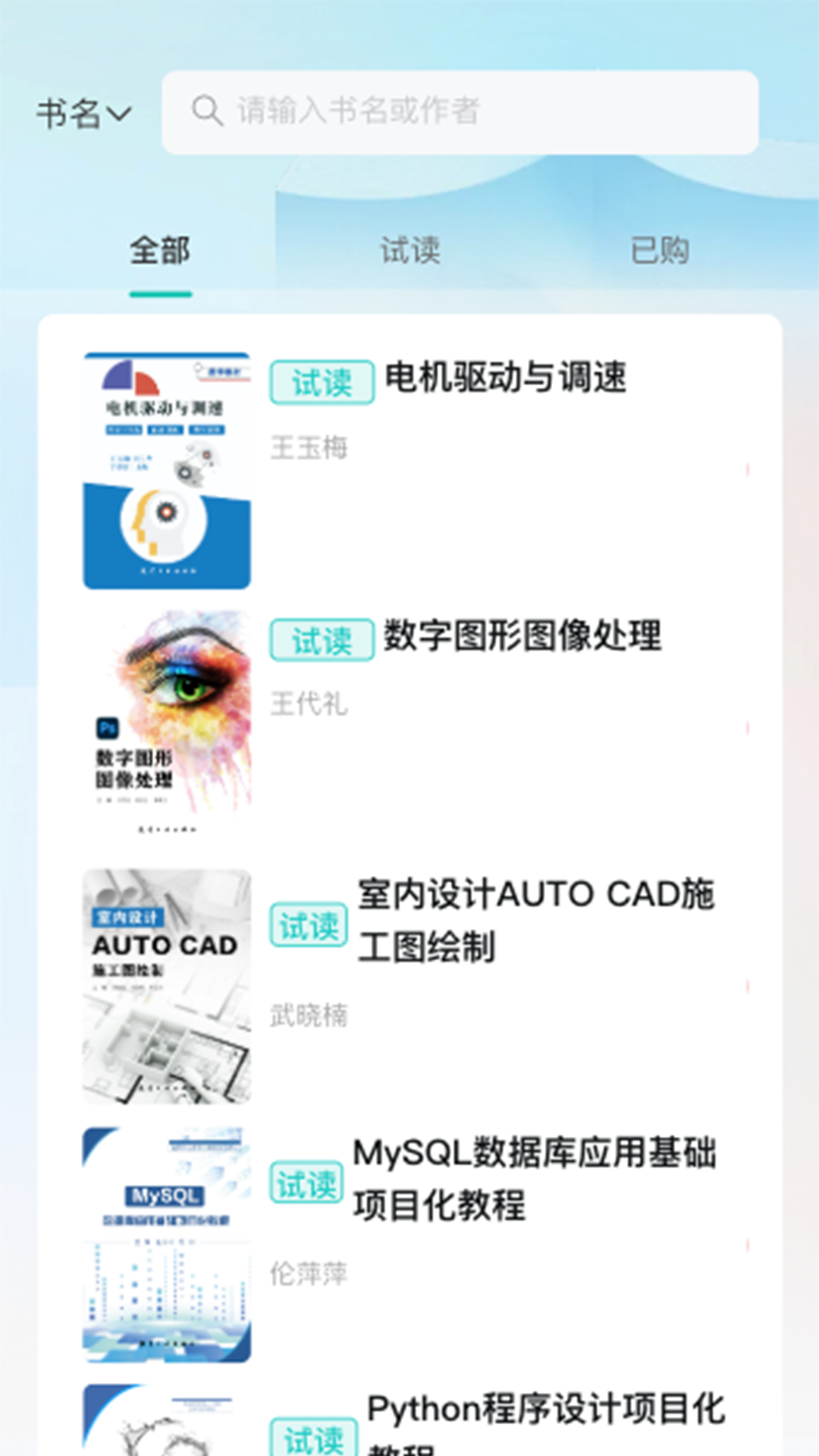Switch to the 试读 tab
The width and height of the screenshot is (819, 1456).
point(409,250)
